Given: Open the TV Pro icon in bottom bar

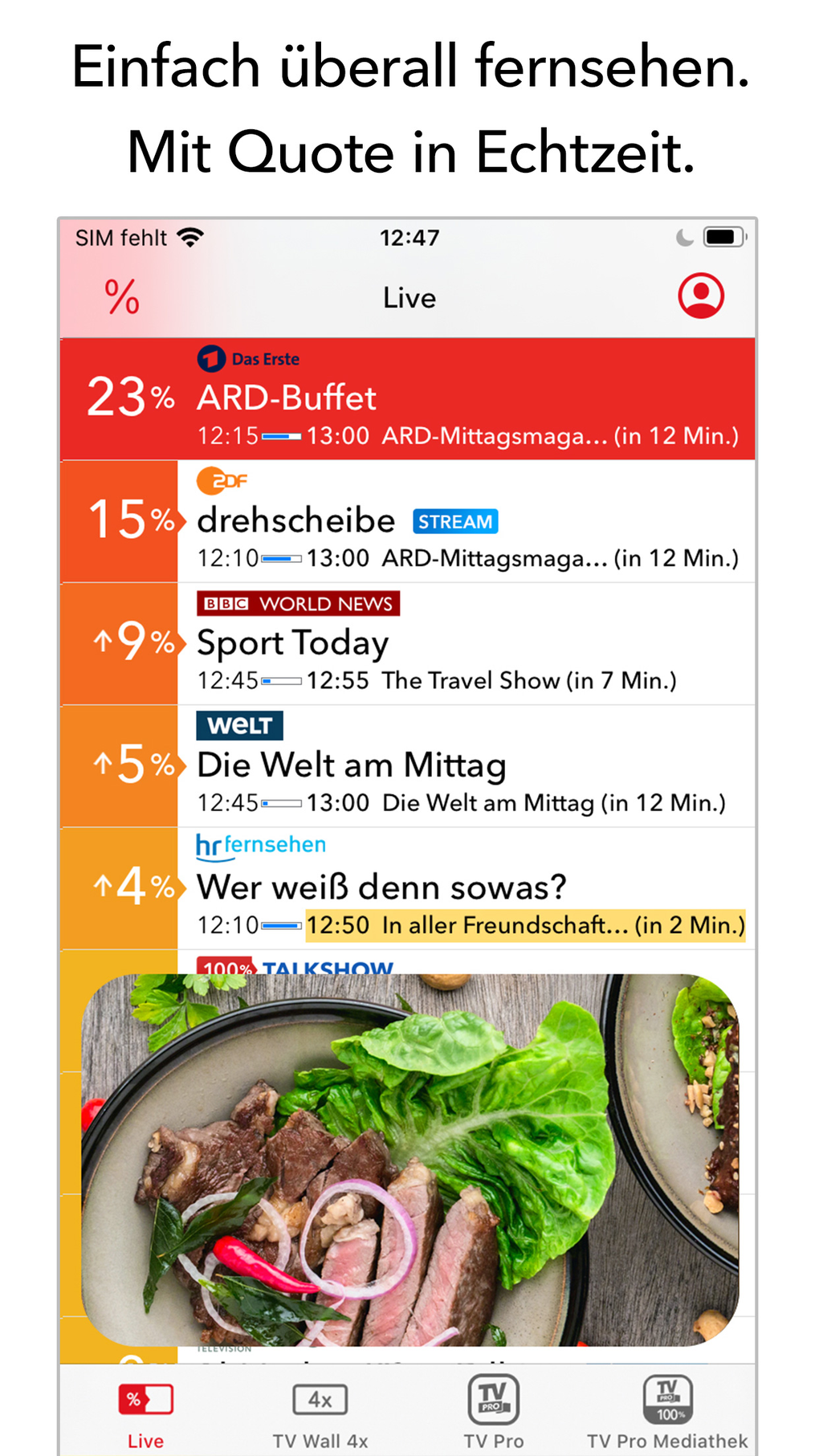Looking at the screenshot, I should (492, 1397).
